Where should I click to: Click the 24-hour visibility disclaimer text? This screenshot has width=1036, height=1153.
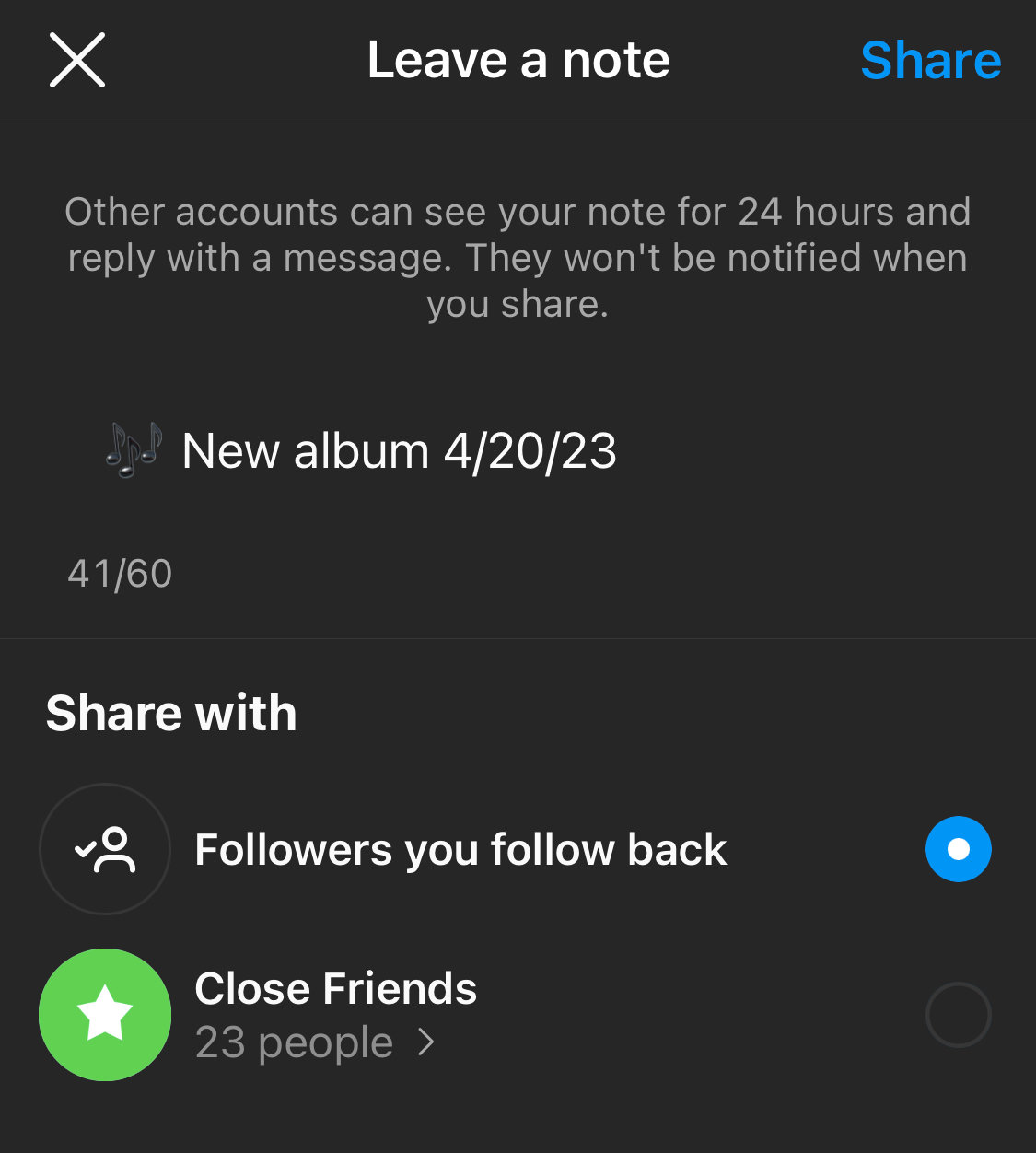(x=518, y=258)
